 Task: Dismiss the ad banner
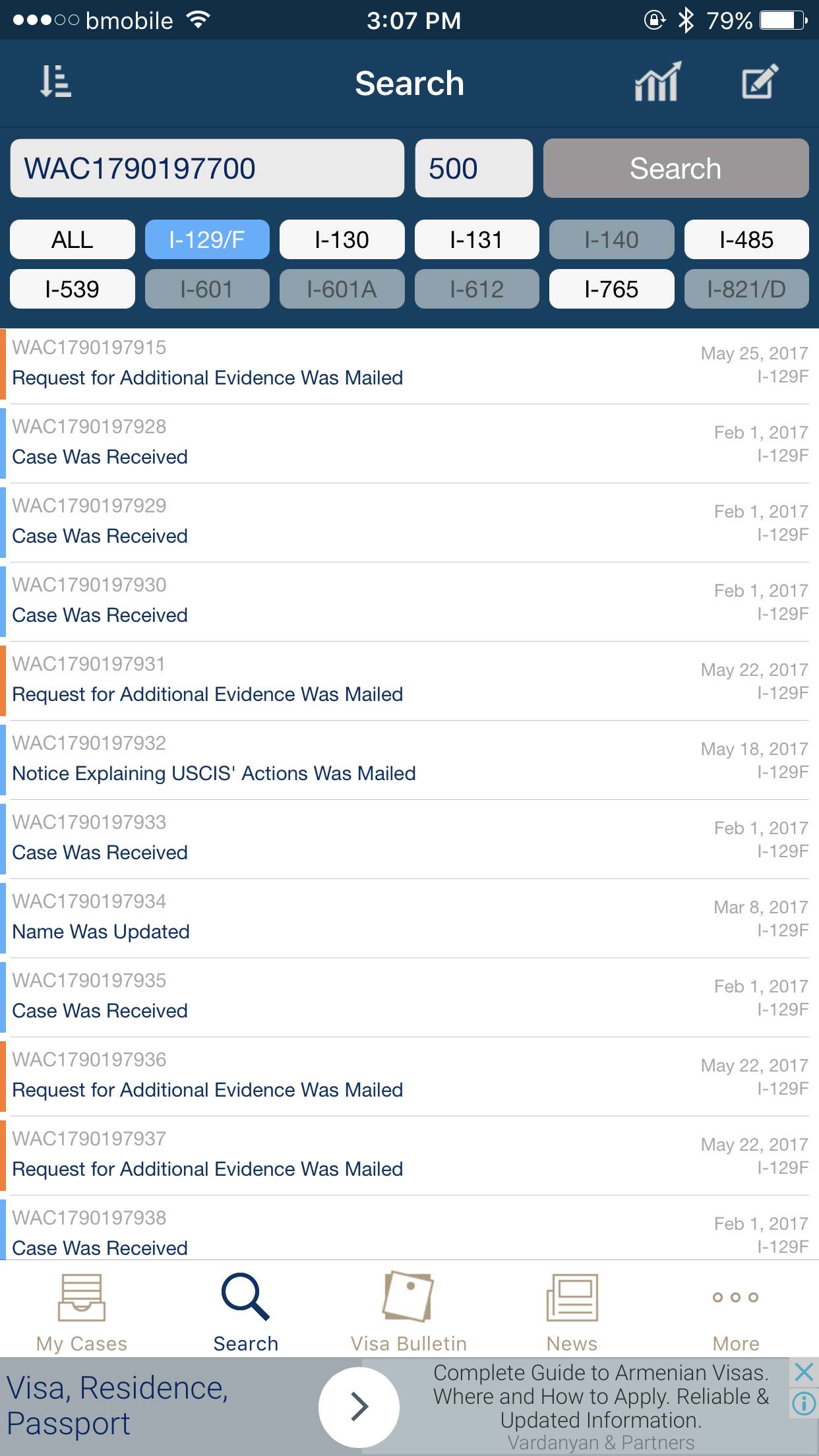[x=804, y=1372]
